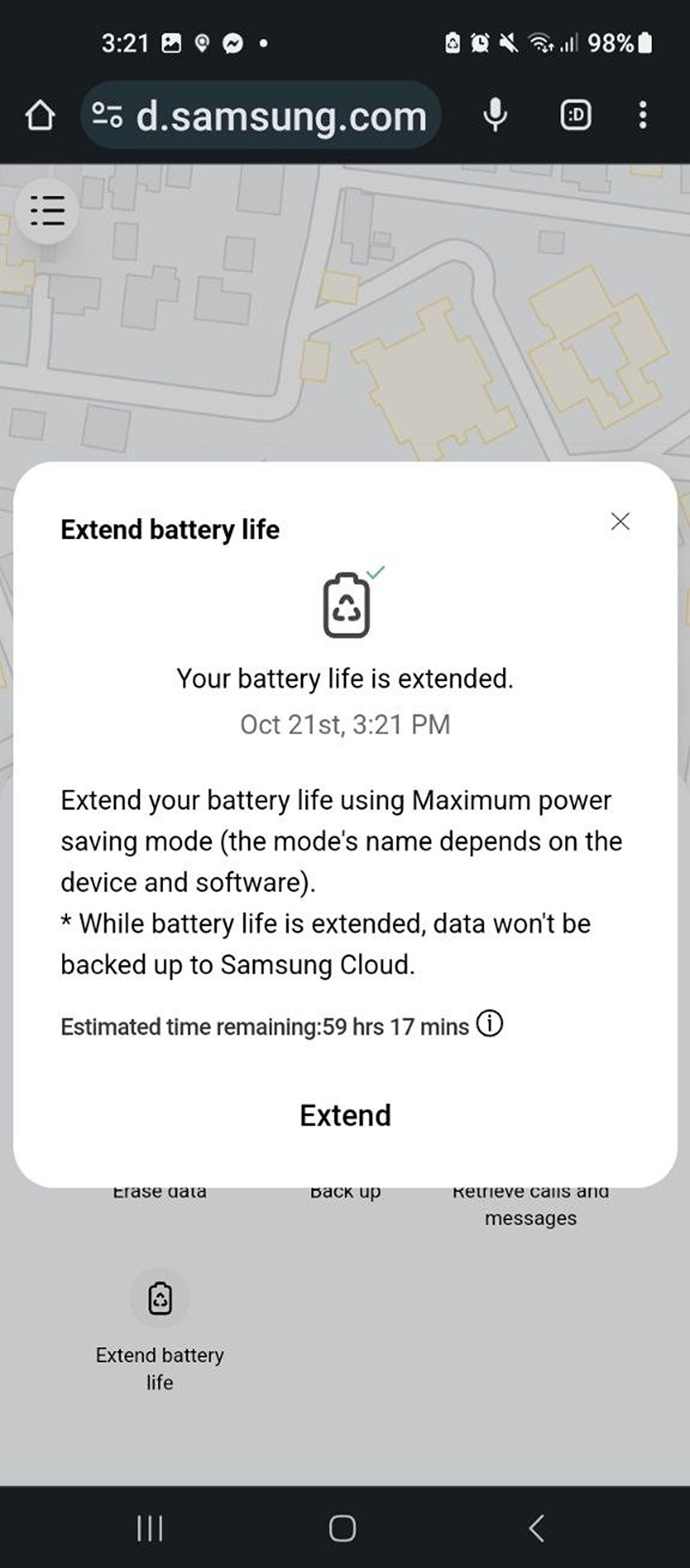Open info about estimated time remaining
The image size is (690, 1568).
[x=489, y=1024]
